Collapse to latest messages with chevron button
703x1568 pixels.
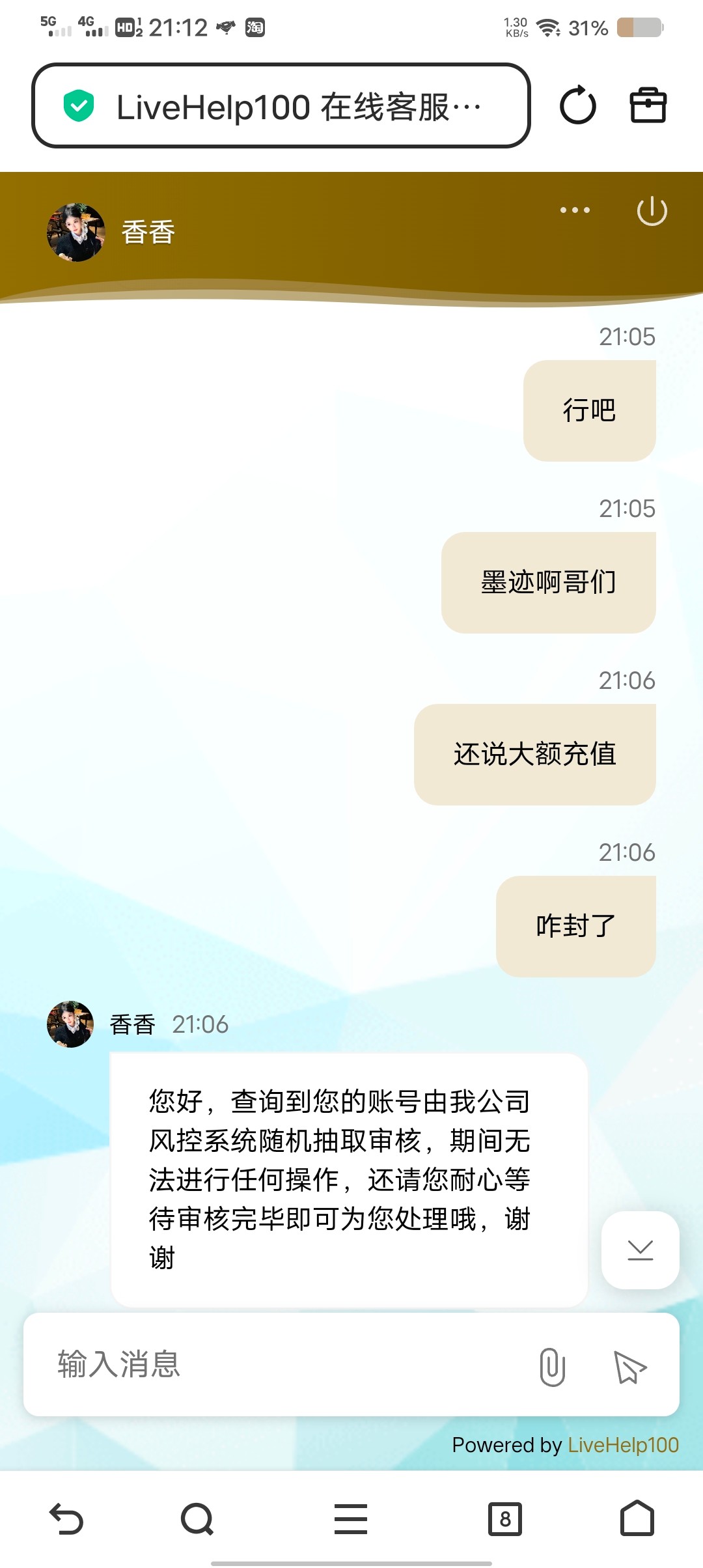click(640, 1251)
